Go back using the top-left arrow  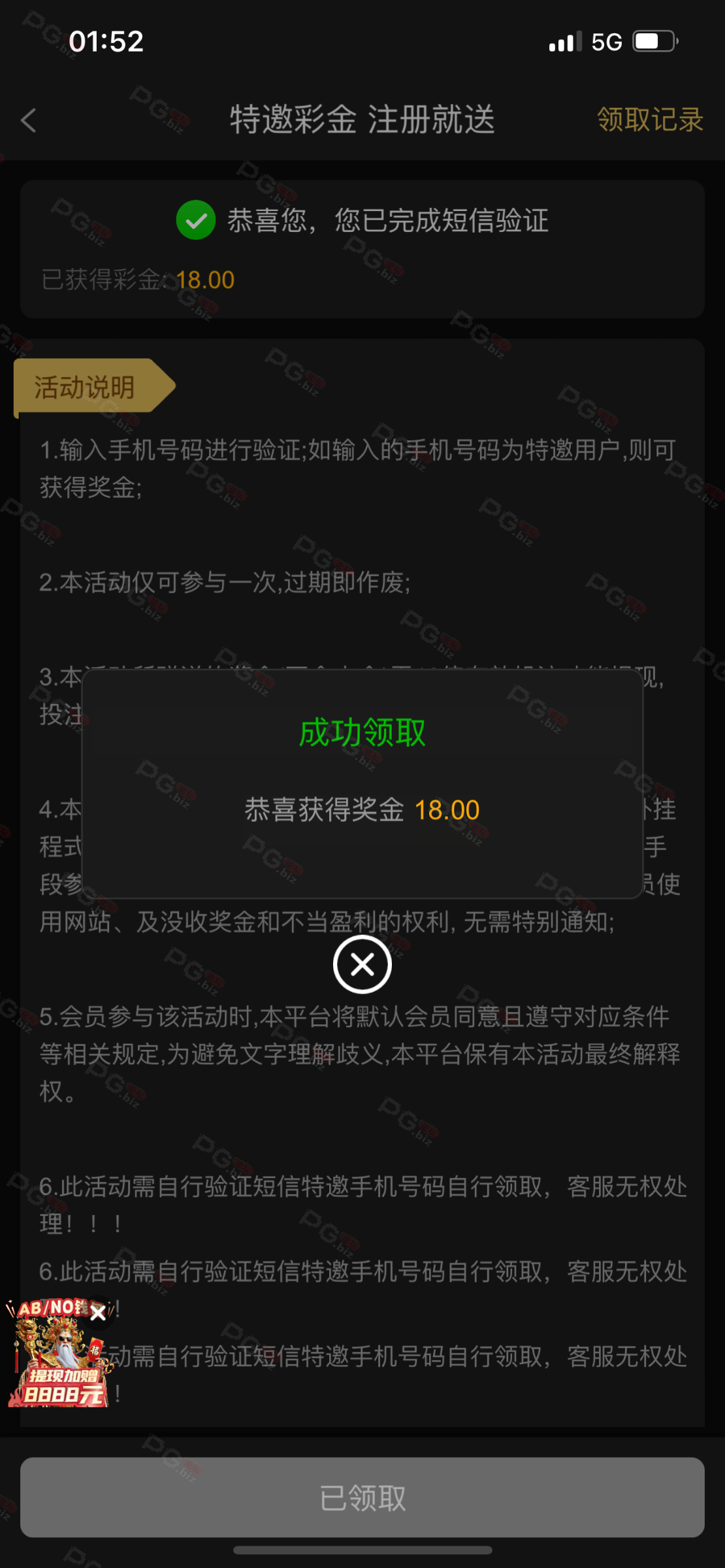(29, 120)
